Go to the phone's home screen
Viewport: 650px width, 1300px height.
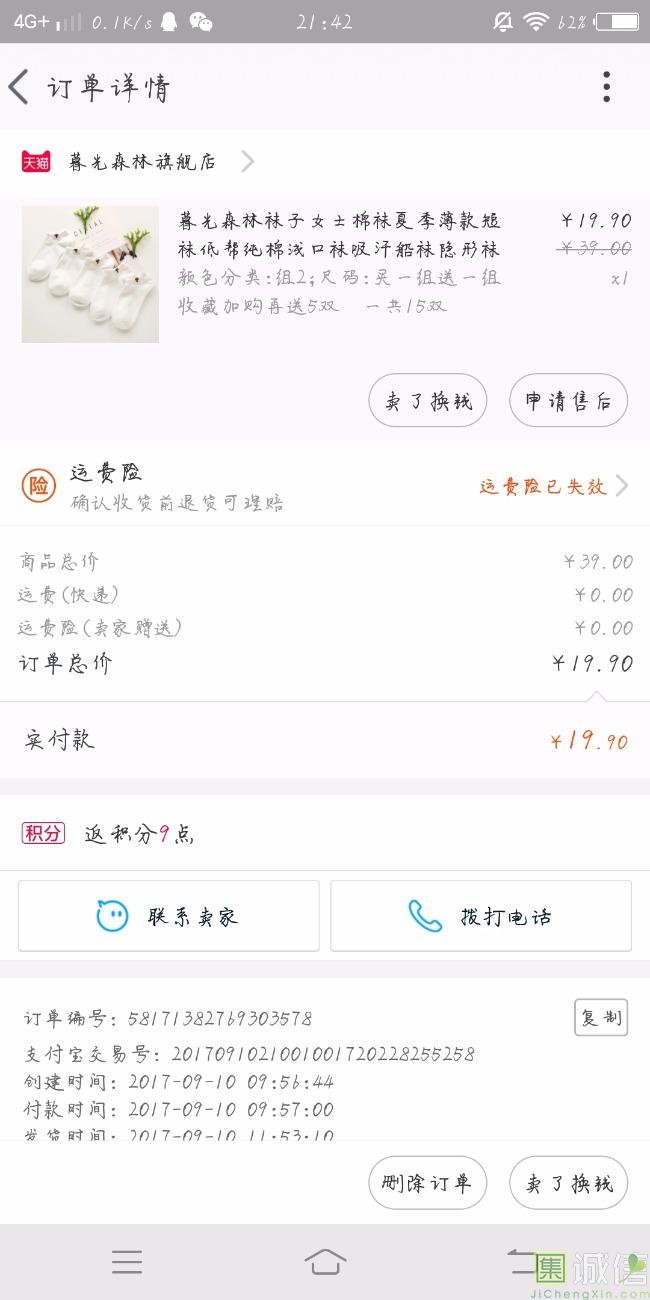325,1262
